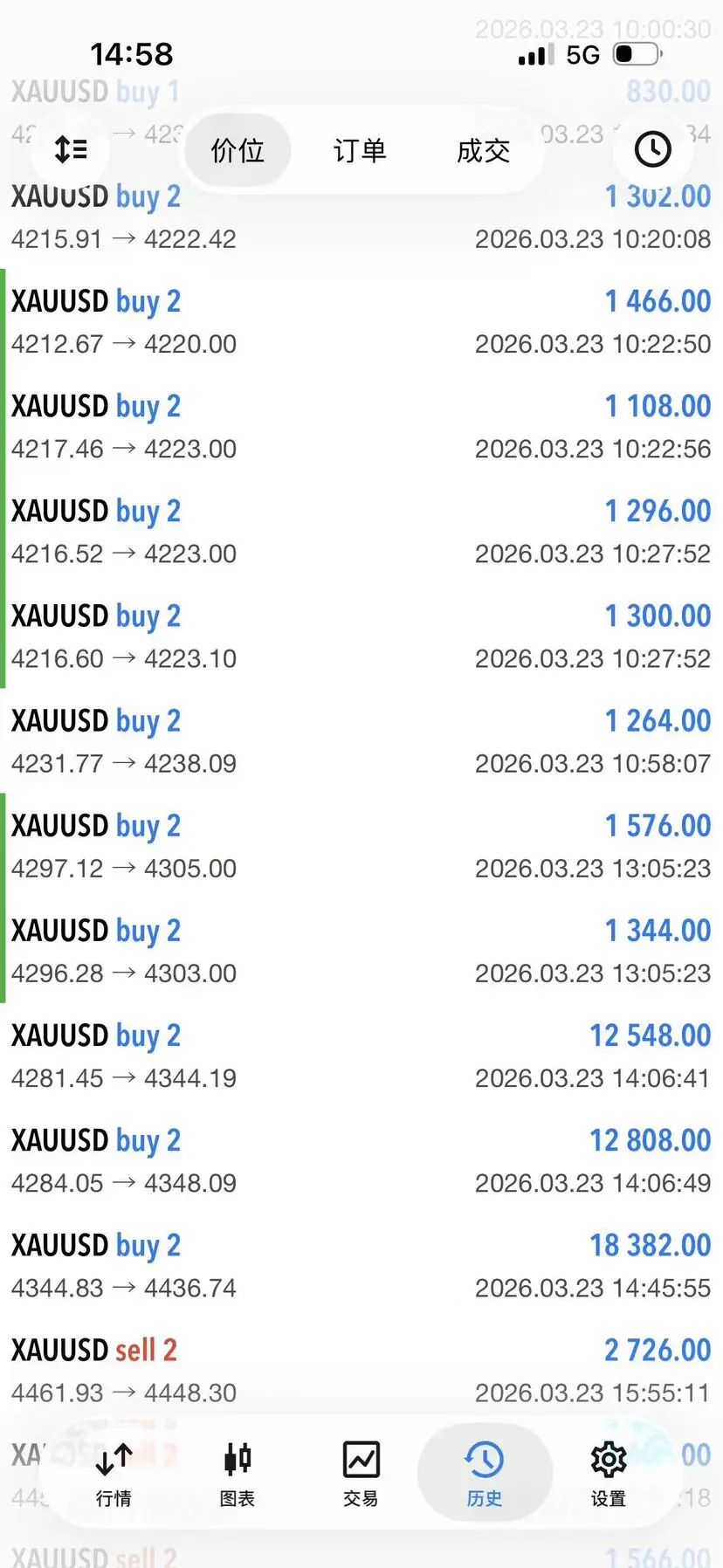
Task: Select the 历史 history tab
Action: [x=485, y=1474]
